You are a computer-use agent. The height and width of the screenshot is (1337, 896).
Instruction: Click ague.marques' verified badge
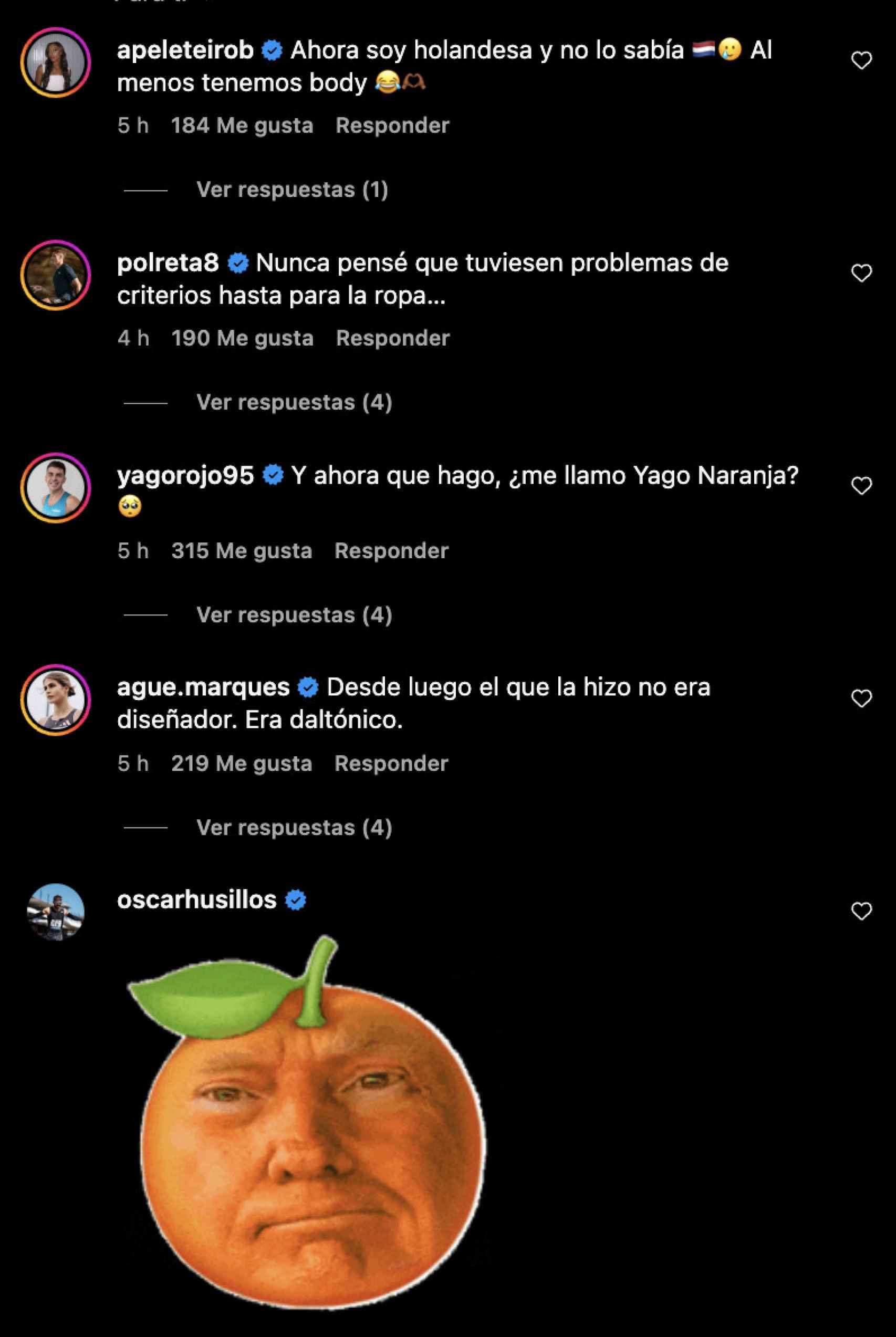309,688
